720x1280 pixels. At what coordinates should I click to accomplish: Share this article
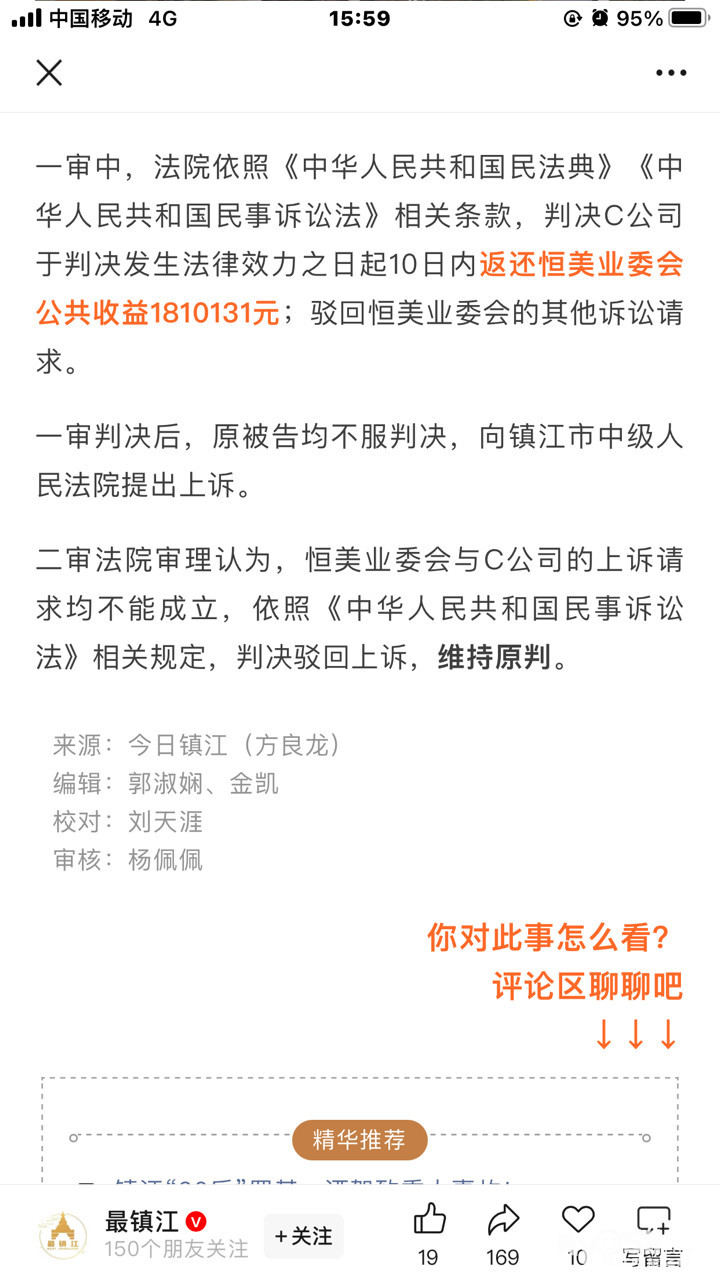click(x=503, y=1221)
